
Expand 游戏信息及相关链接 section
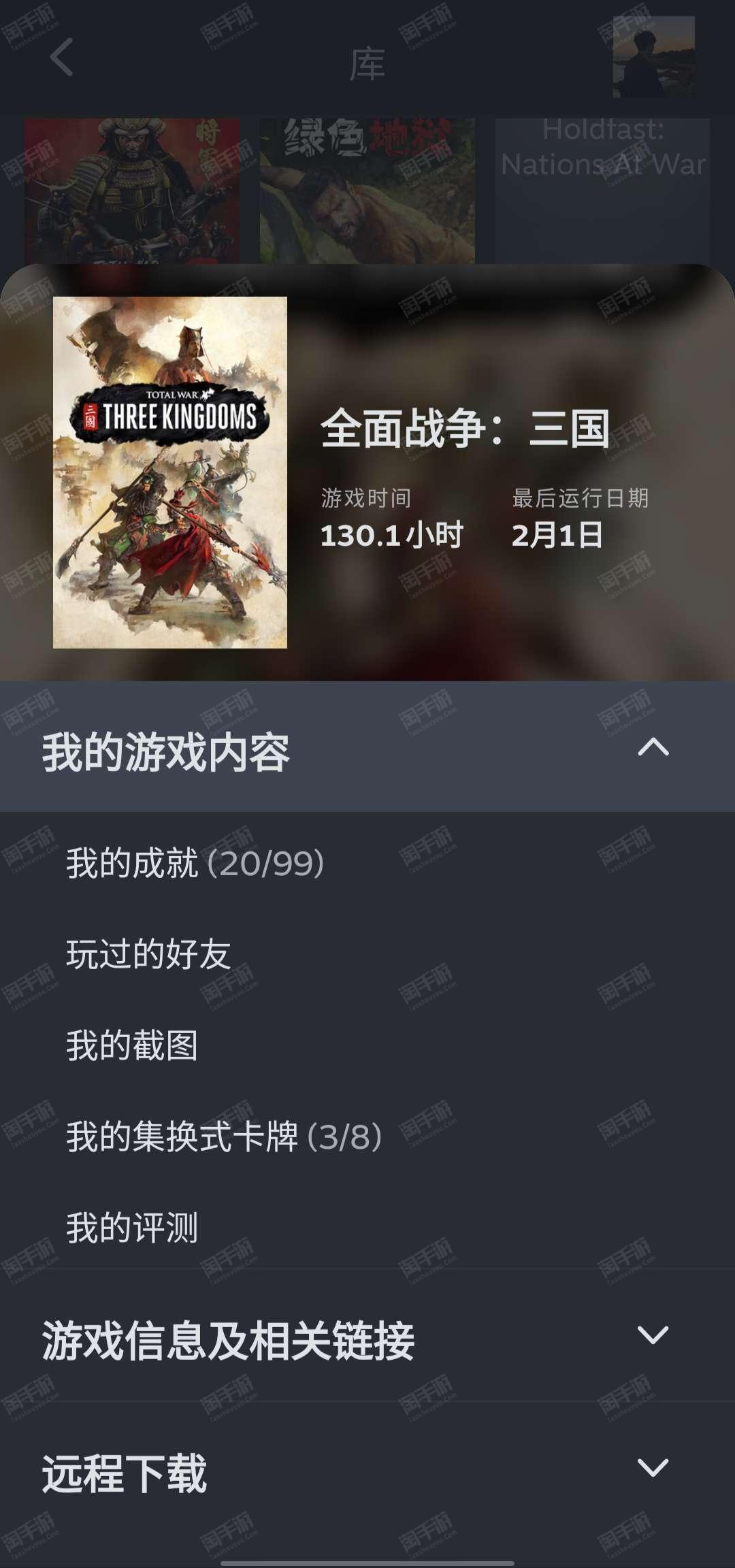367,1335
